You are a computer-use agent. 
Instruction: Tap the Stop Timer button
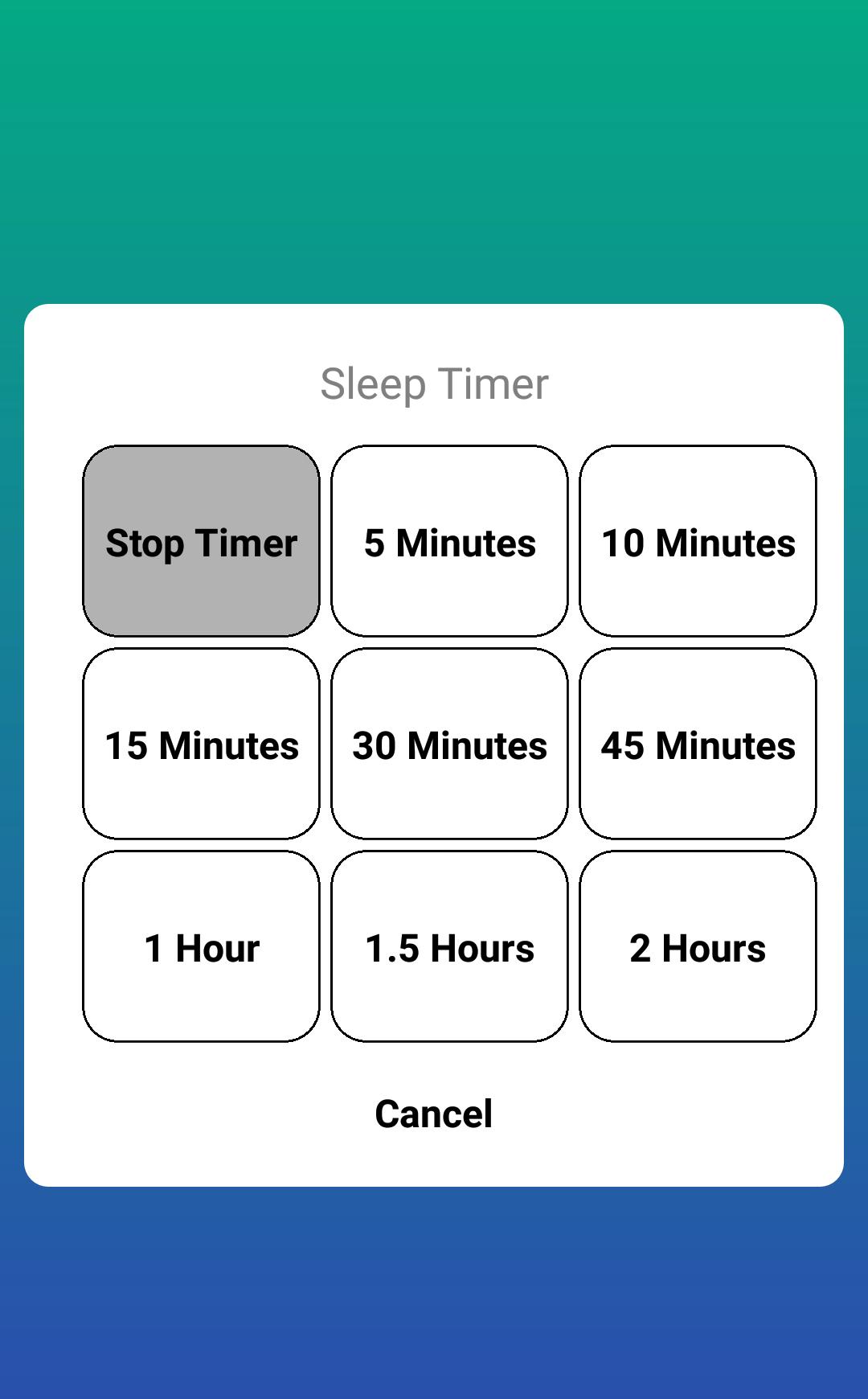coord(201,541)
